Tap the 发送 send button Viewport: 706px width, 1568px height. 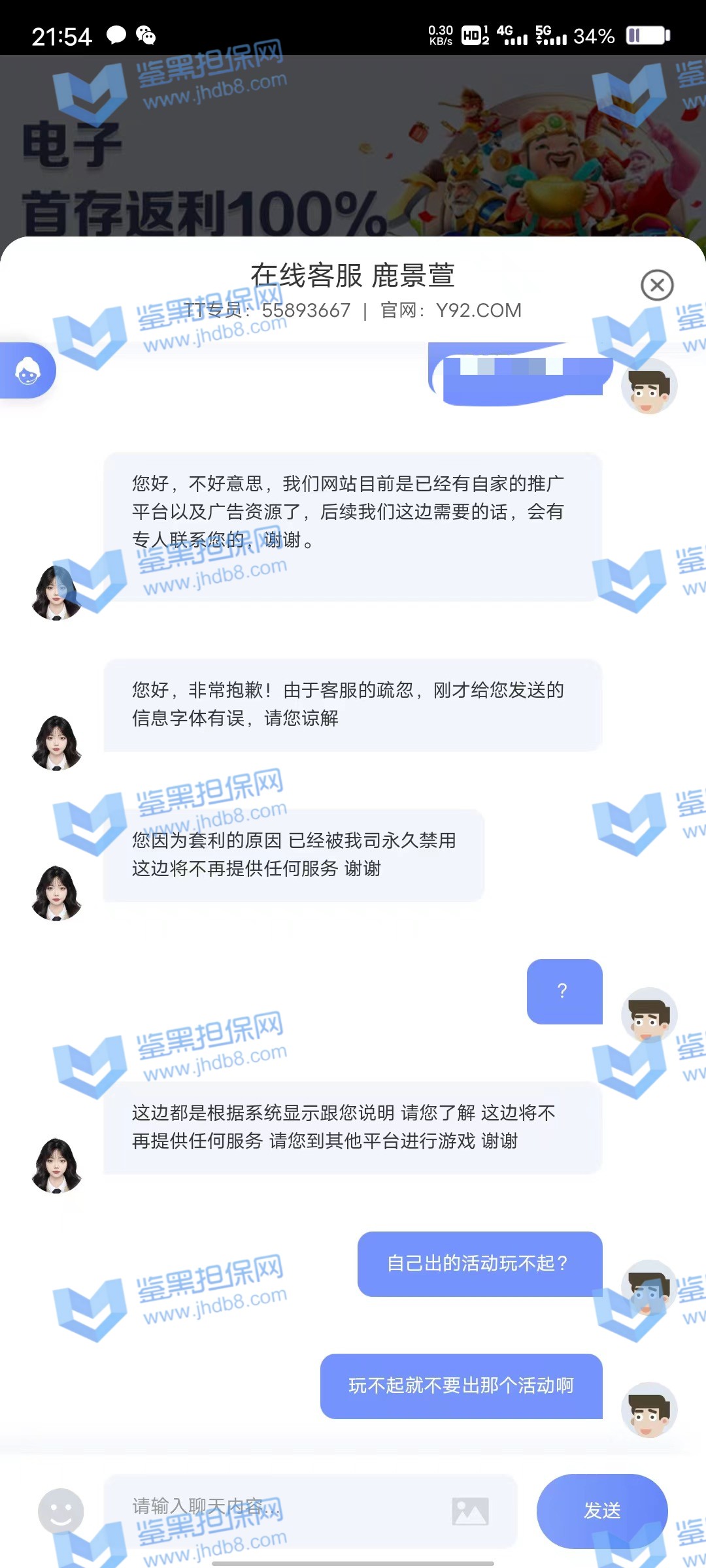point(601,1511)
